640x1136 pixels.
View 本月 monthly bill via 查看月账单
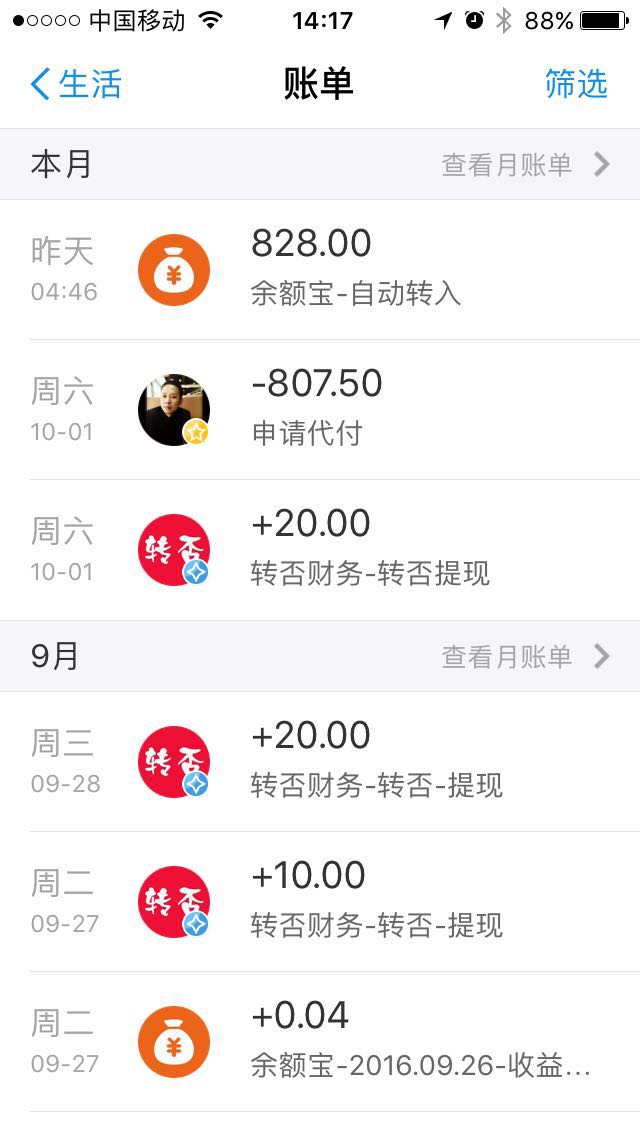point(525,165)
